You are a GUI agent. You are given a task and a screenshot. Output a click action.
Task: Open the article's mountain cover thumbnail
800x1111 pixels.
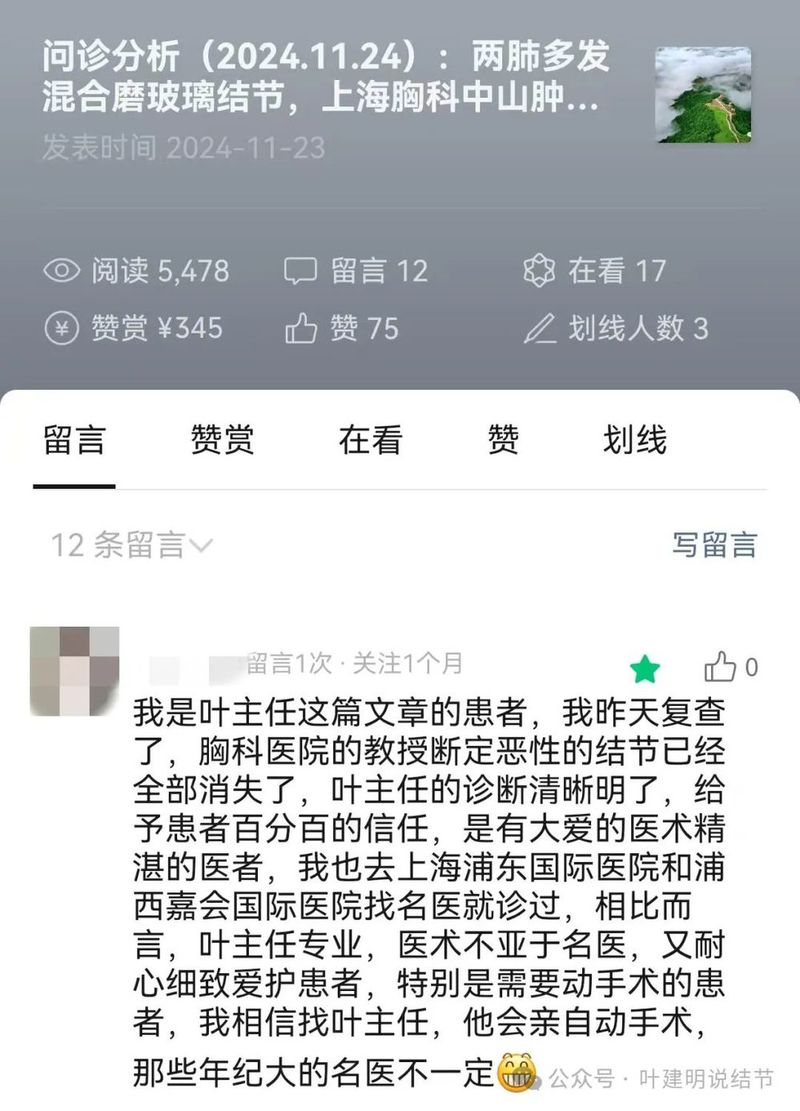point(703,95)
